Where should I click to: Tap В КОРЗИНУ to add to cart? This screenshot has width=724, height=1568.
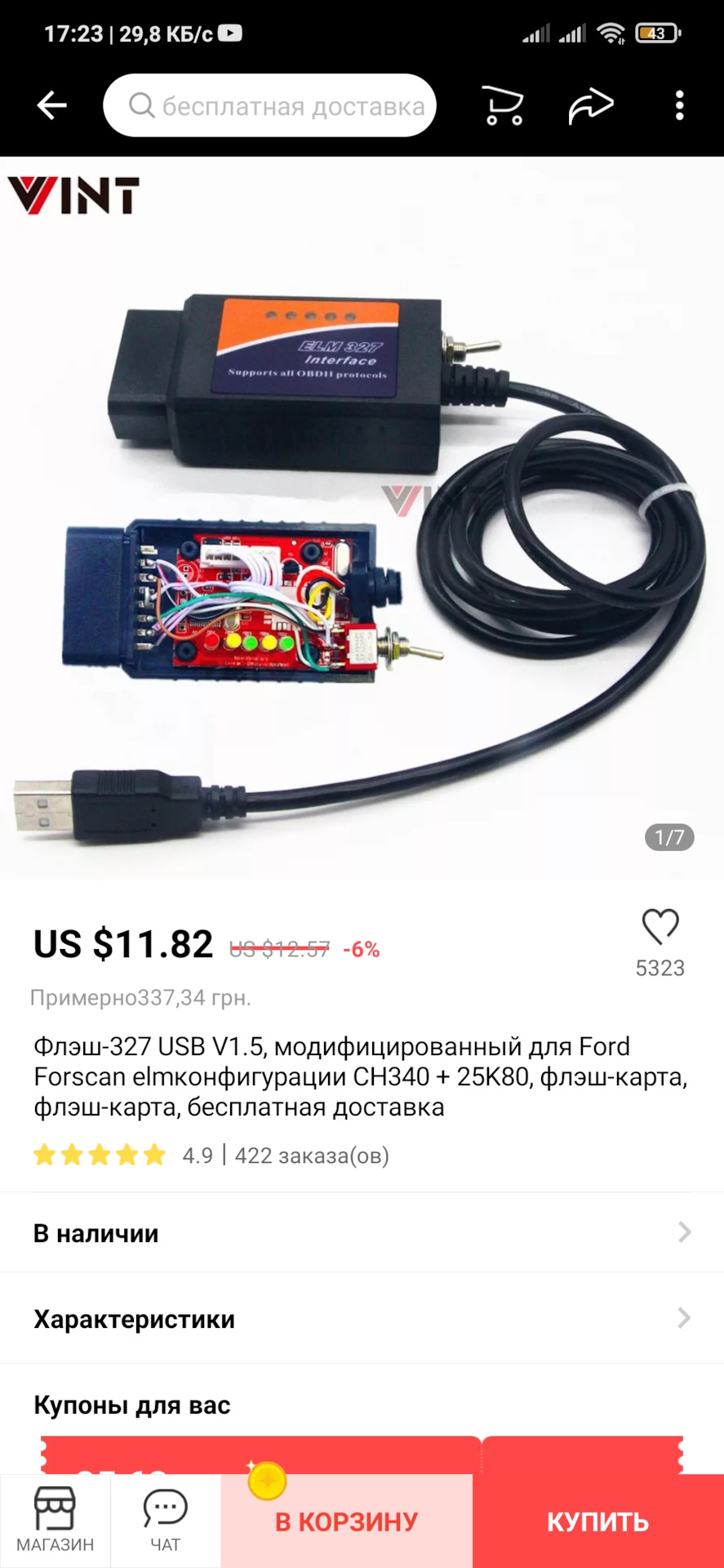pos(347,1521)
